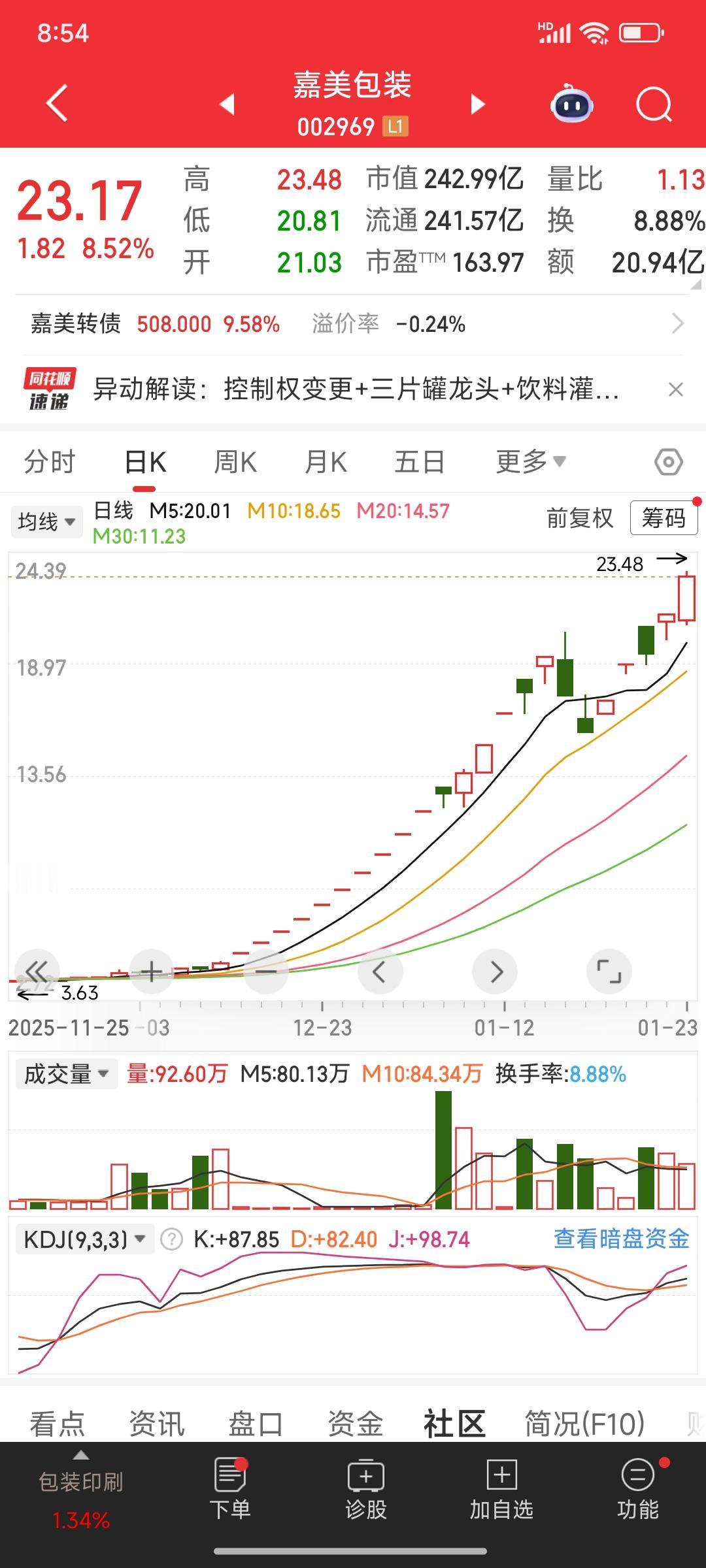Screen dimensions: 706x1568
Task: Switch to the 周K chart tab
Action: tap(235, 462)
